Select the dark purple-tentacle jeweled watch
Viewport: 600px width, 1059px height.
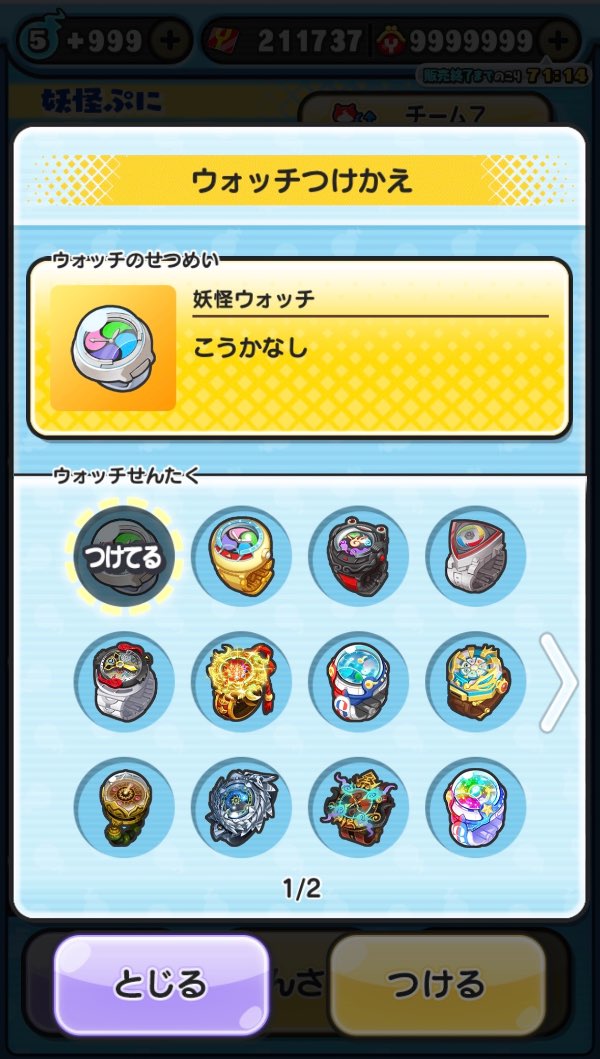[x=358, y=807]
